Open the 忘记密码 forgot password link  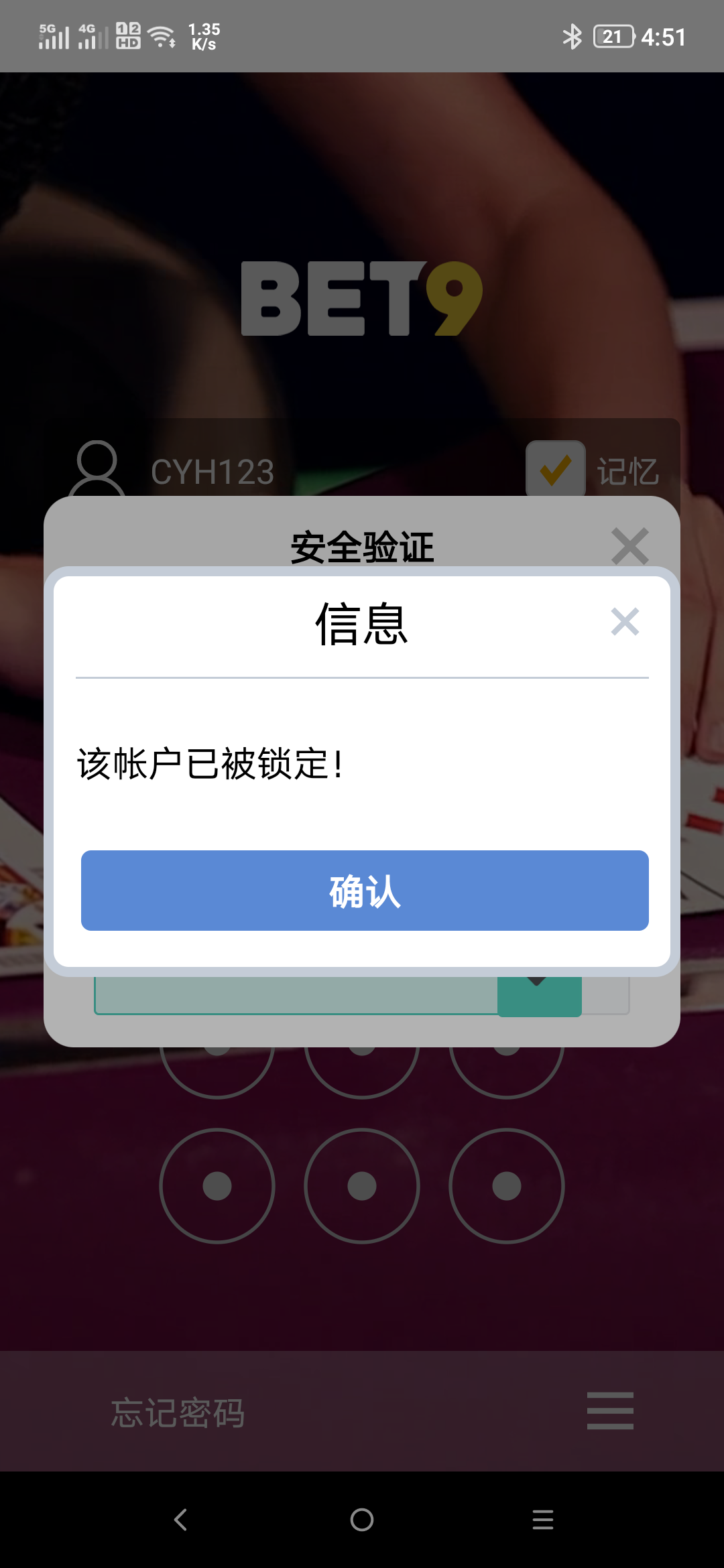coord(178,1413)
